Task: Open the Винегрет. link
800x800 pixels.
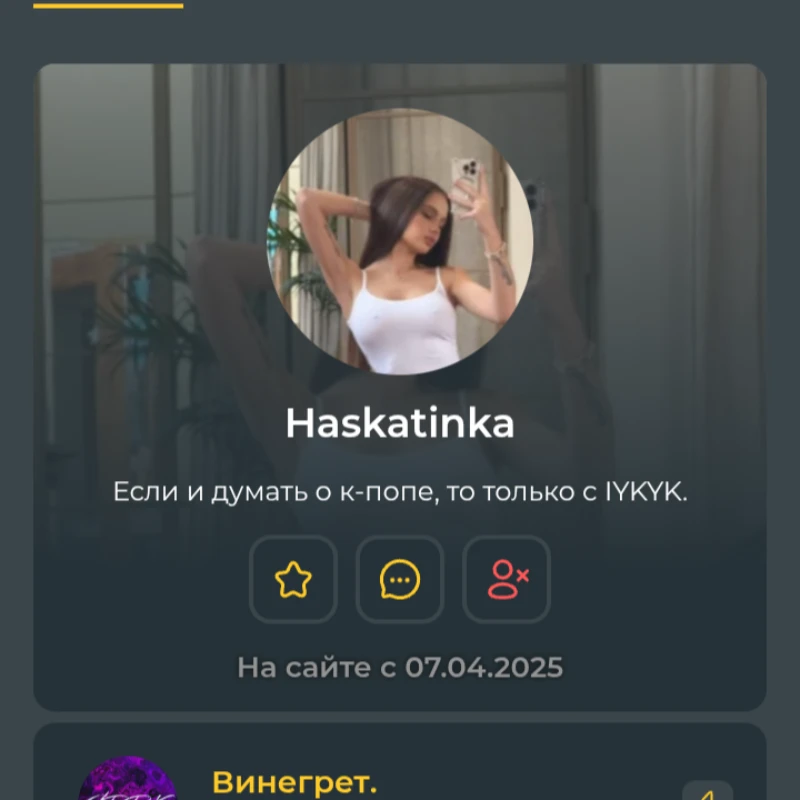Action: point(295,783)
